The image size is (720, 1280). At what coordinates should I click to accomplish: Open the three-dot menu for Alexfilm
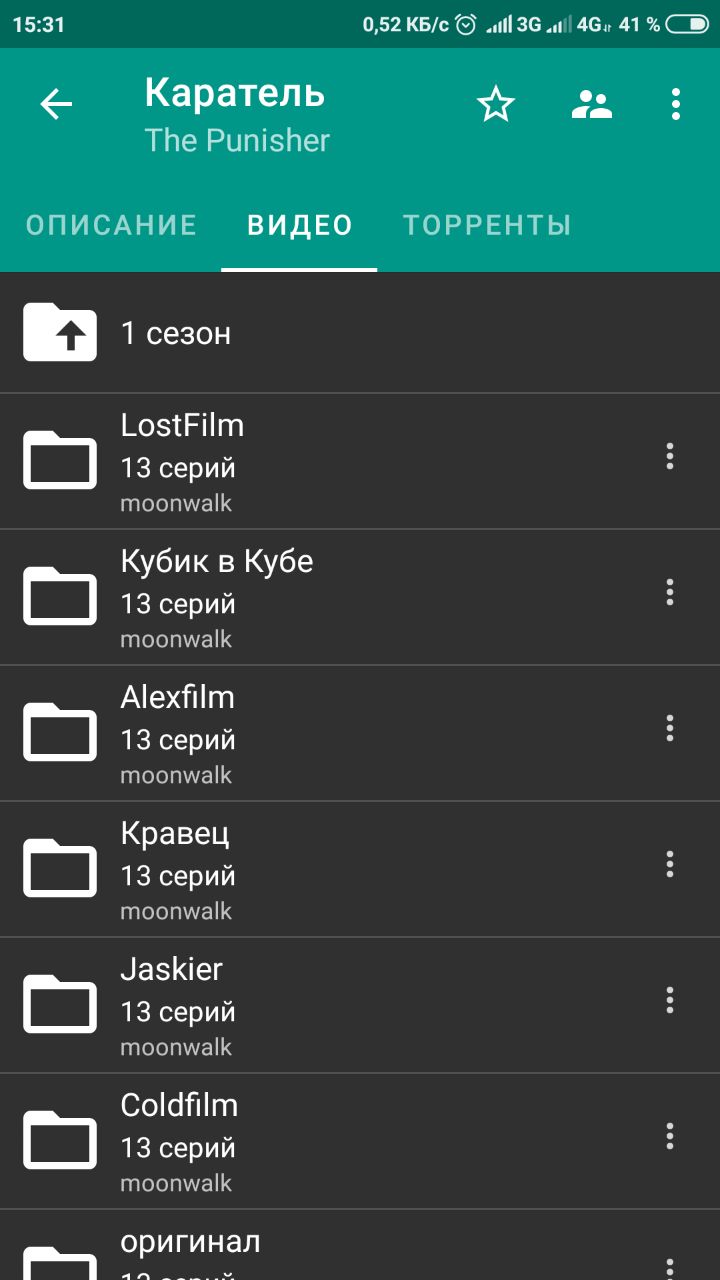tap(670, 729)
